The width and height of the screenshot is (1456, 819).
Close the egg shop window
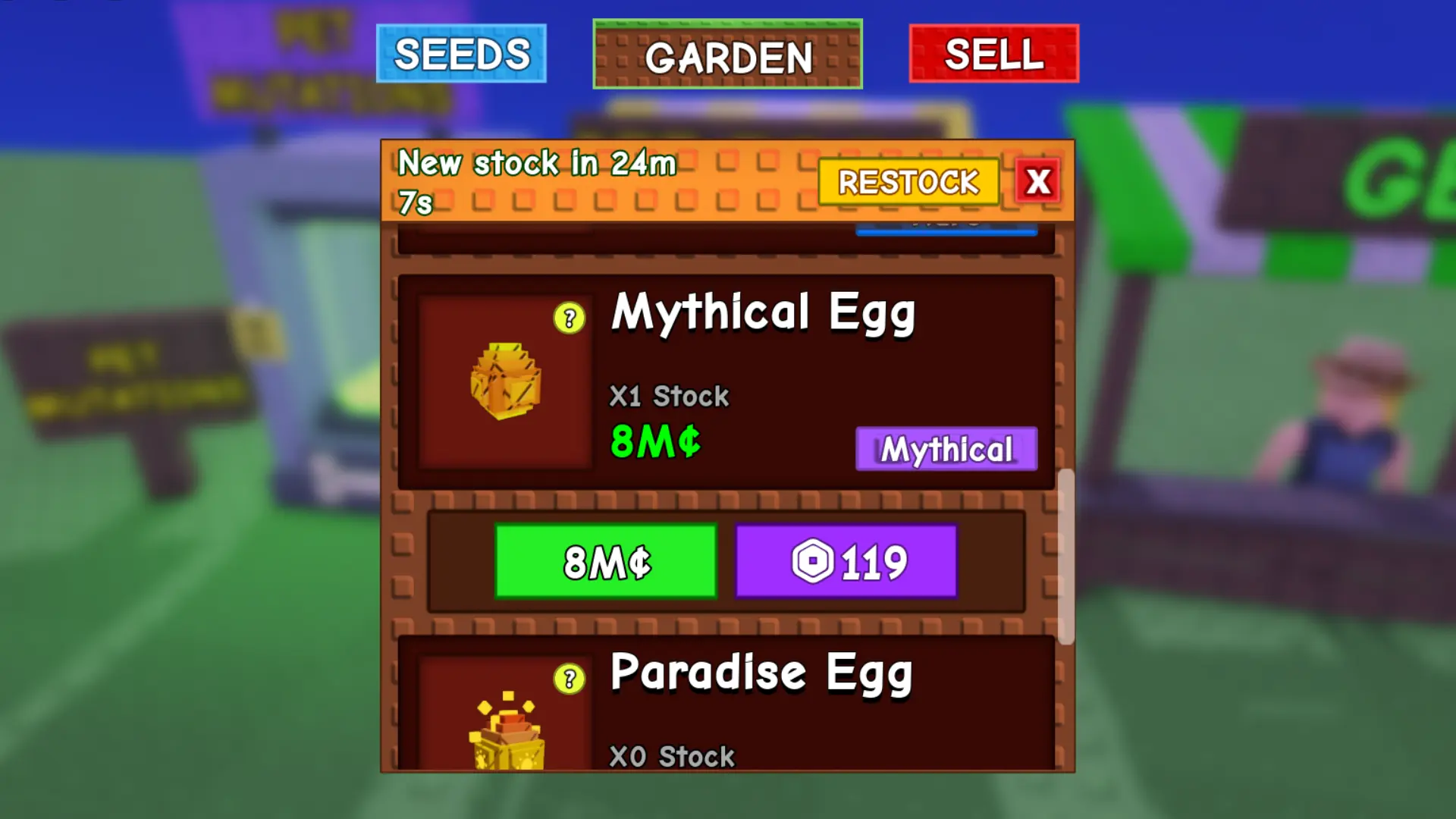(1037, 182)
